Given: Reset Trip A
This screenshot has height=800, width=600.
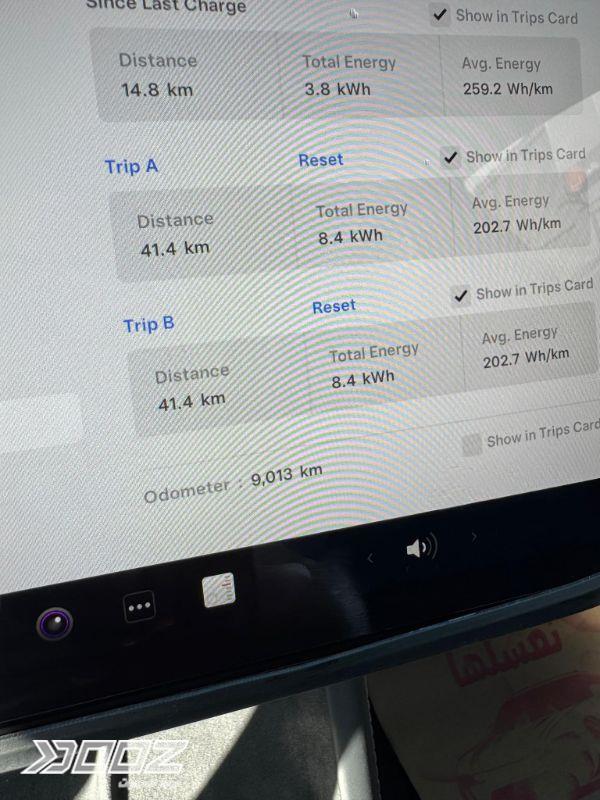Looking at the screenshot, I should (320, 160).
